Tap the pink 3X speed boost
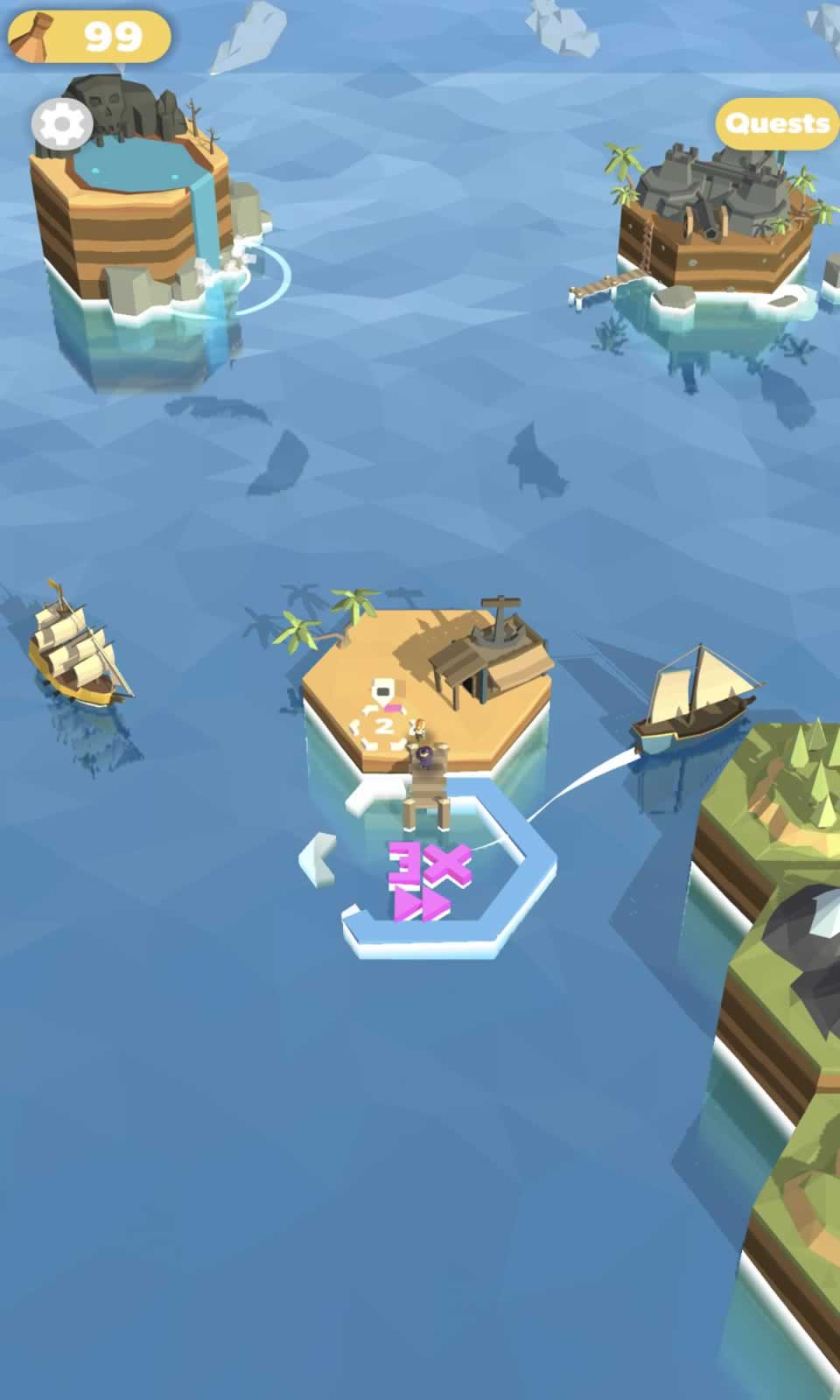Screen dimensions: 840x1400 pyautogui.click(x=428, y=881)
